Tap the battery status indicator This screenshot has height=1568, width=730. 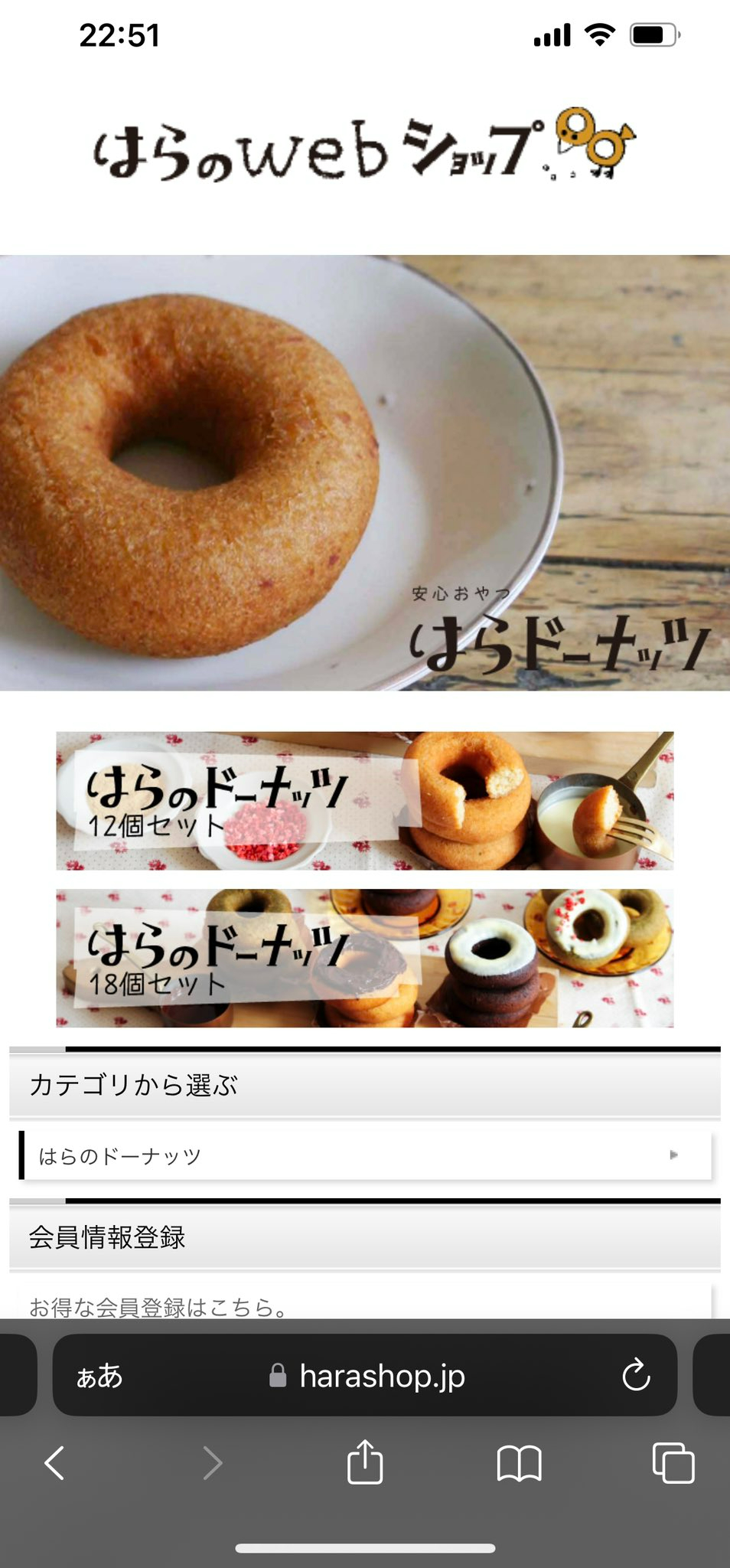click(x=654, y=34)
